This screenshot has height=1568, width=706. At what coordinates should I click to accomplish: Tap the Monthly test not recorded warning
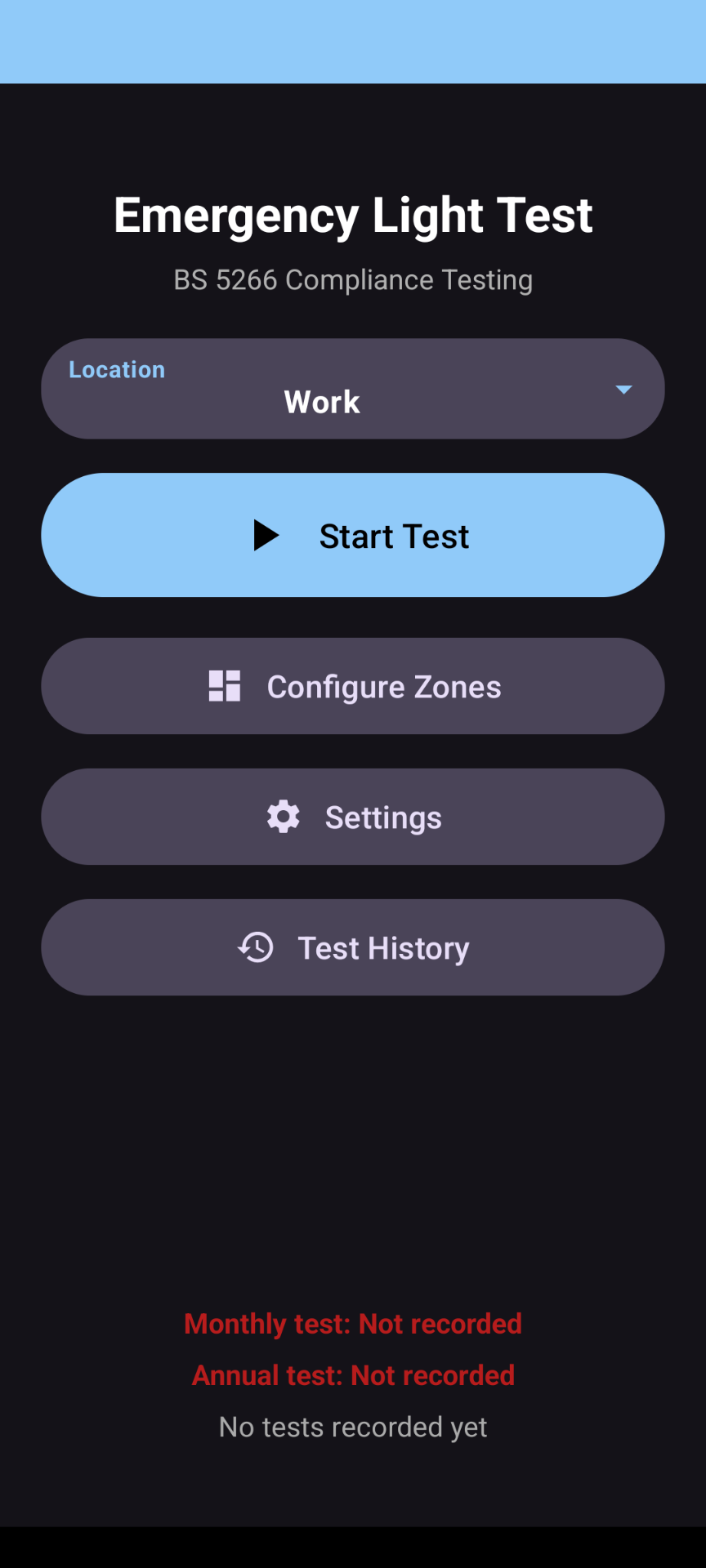click(353, 1324)
